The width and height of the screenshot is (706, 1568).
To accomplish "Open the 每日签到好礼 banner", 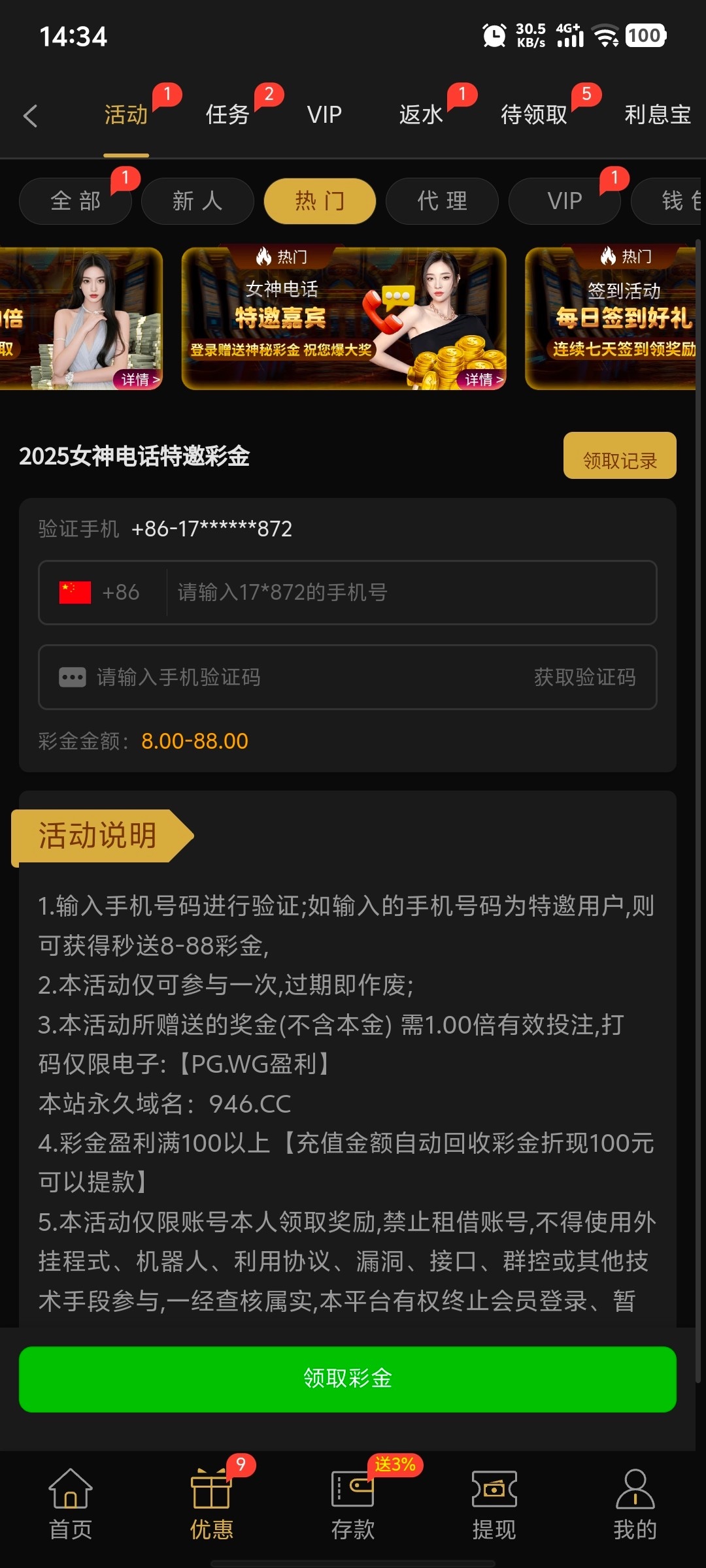I will click(x=611, y=319).
